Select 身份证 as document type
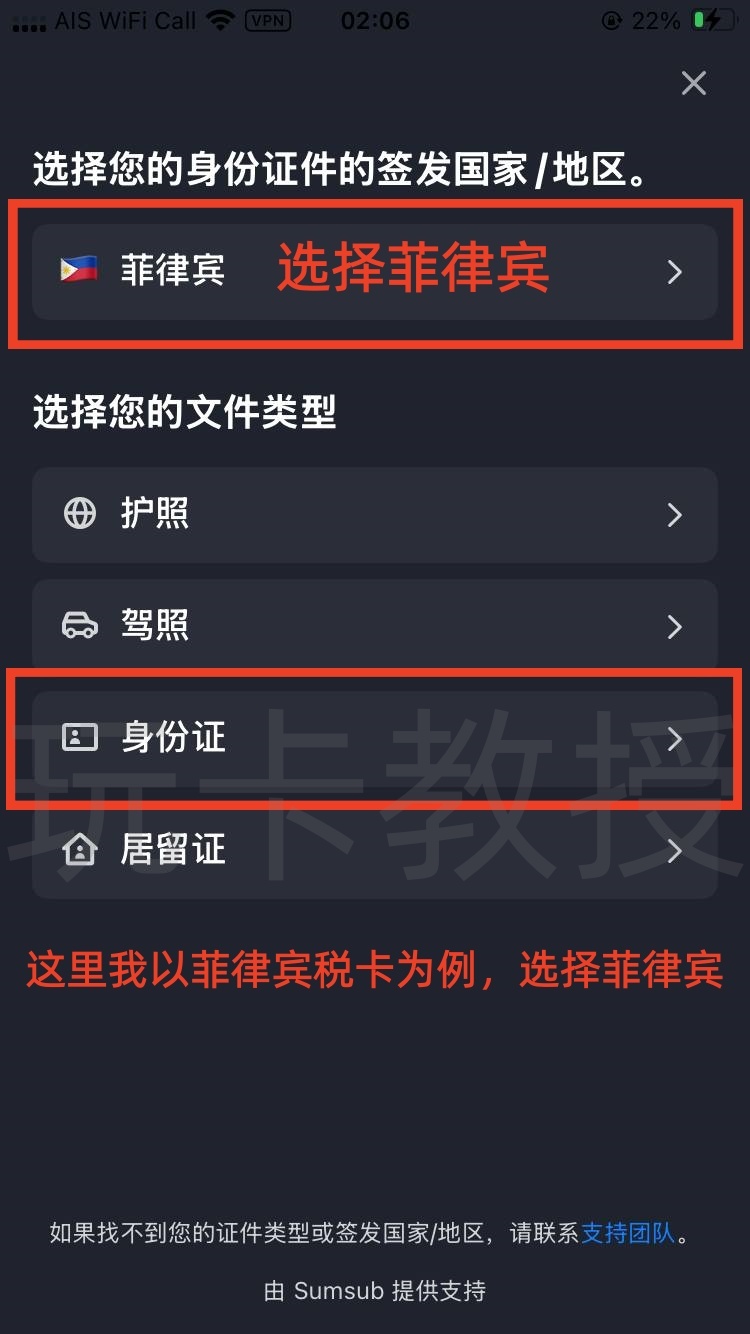The height and width of the screenshot is (1334, 750). coord(374,738)
